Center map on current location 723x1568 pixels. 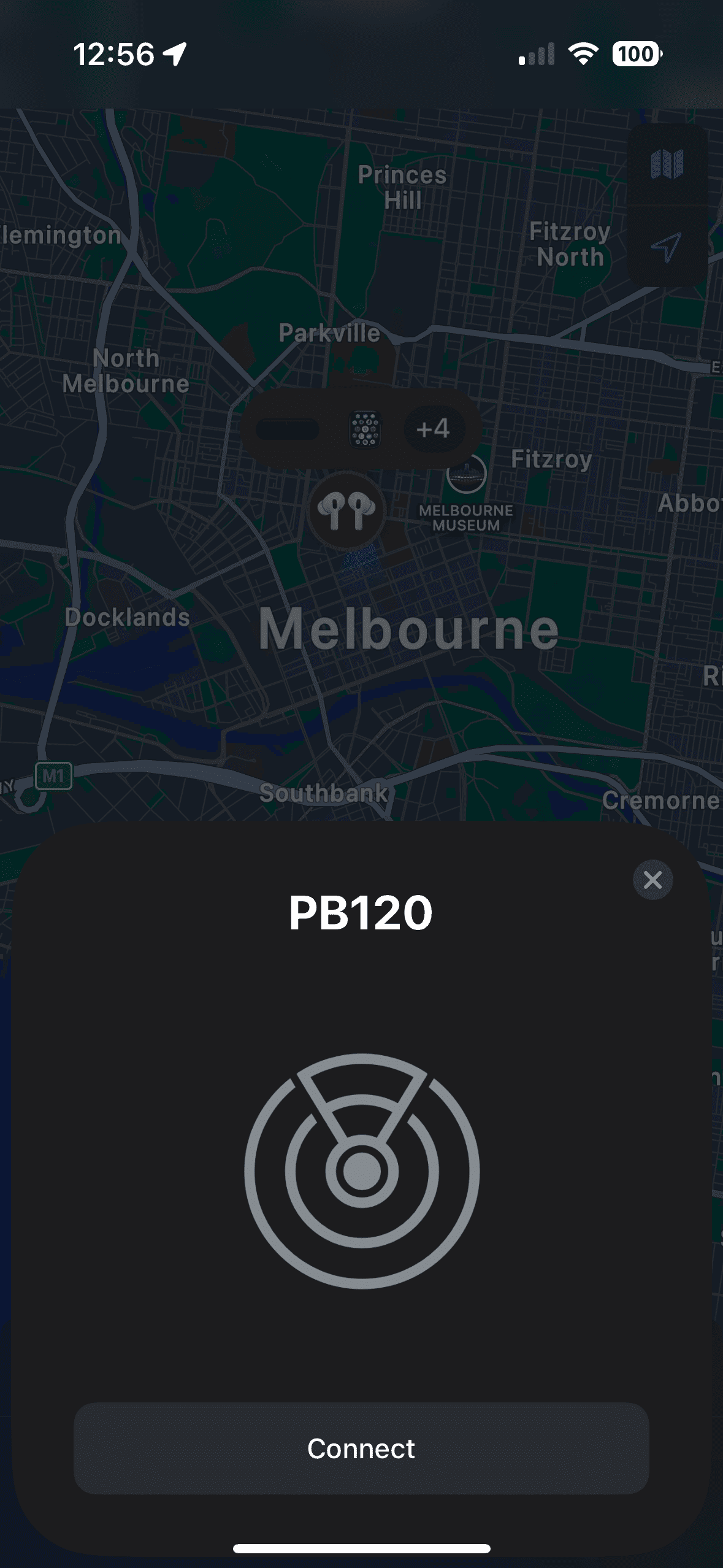[667, 247]
